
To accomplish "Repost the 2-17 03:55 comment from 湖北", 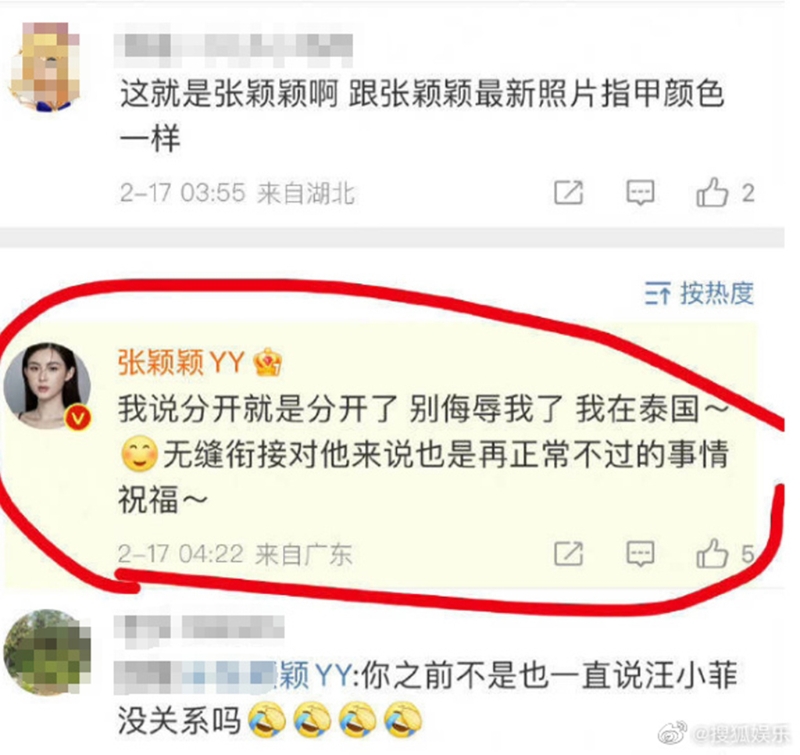I will point(568,192).
